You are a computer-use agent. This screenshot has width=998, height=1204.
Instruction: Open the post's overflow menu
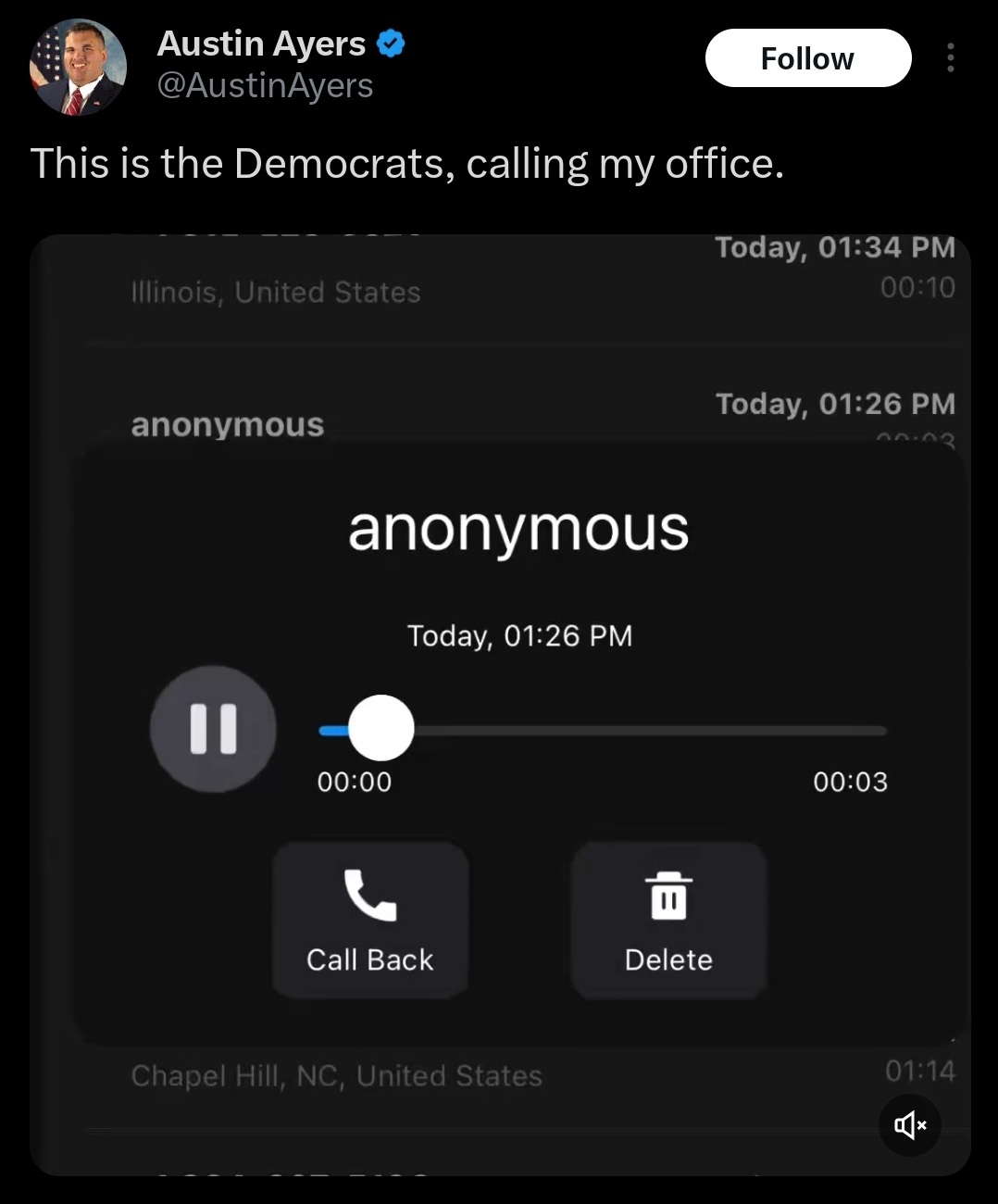[x=950, y=58]
